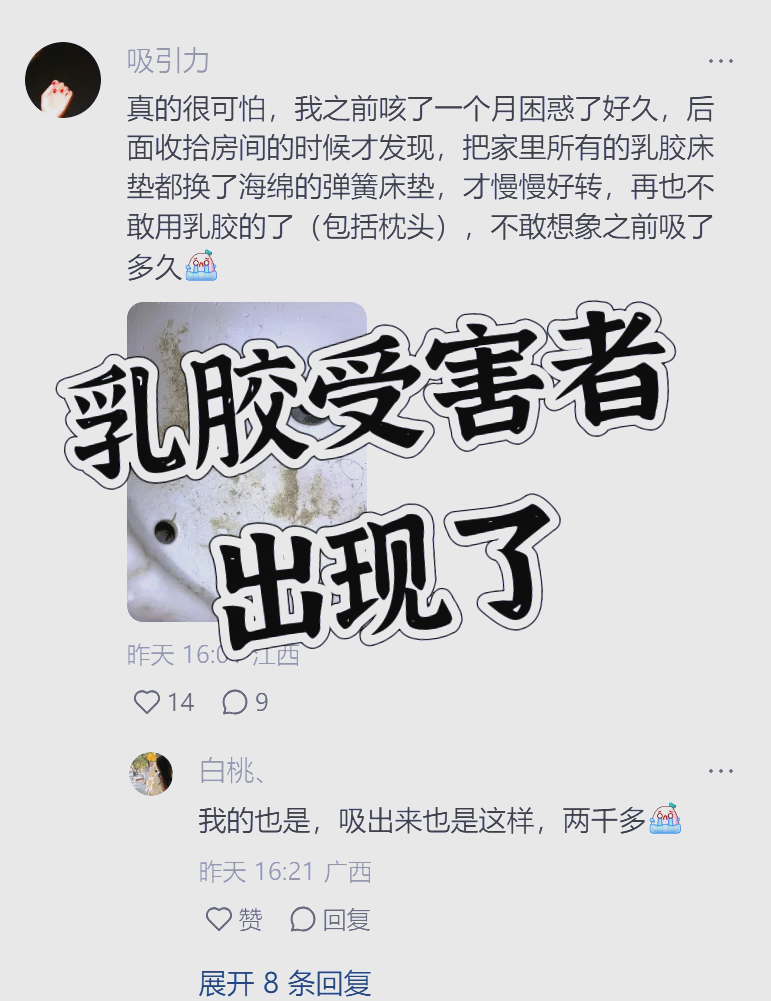The width and height of the screenshot is (771, 1001).
Task: Click the reply count 9
Action: click(260, 702)
